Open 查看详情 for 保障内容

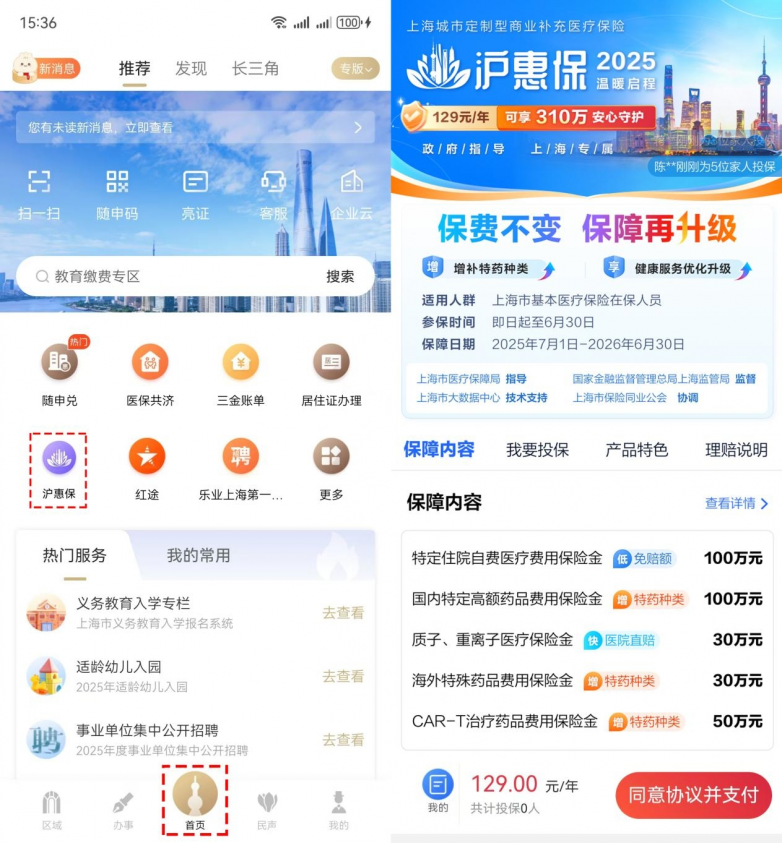[x=736, y=503]
